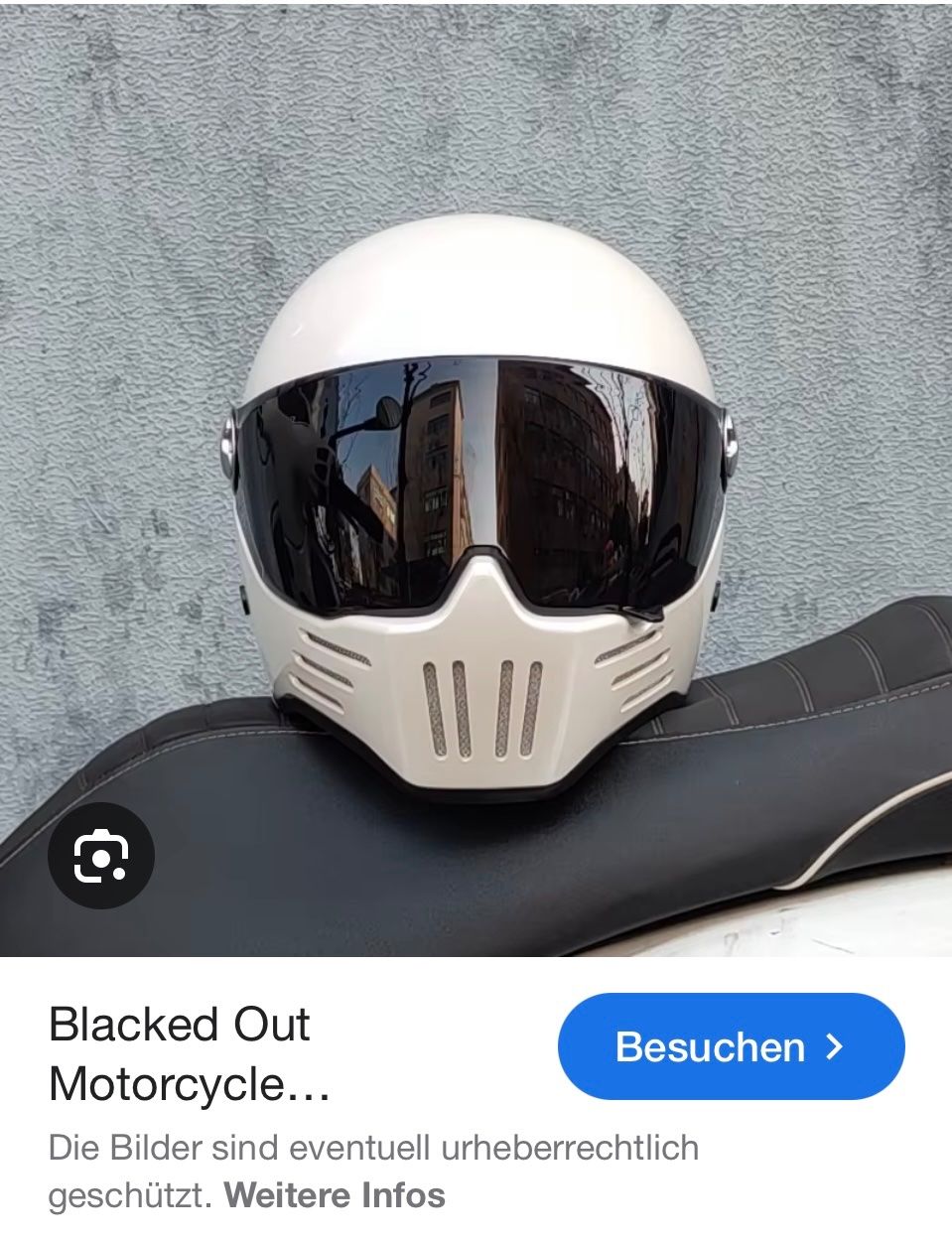
Task: View the white helmet image
Action: coord(476,496)
